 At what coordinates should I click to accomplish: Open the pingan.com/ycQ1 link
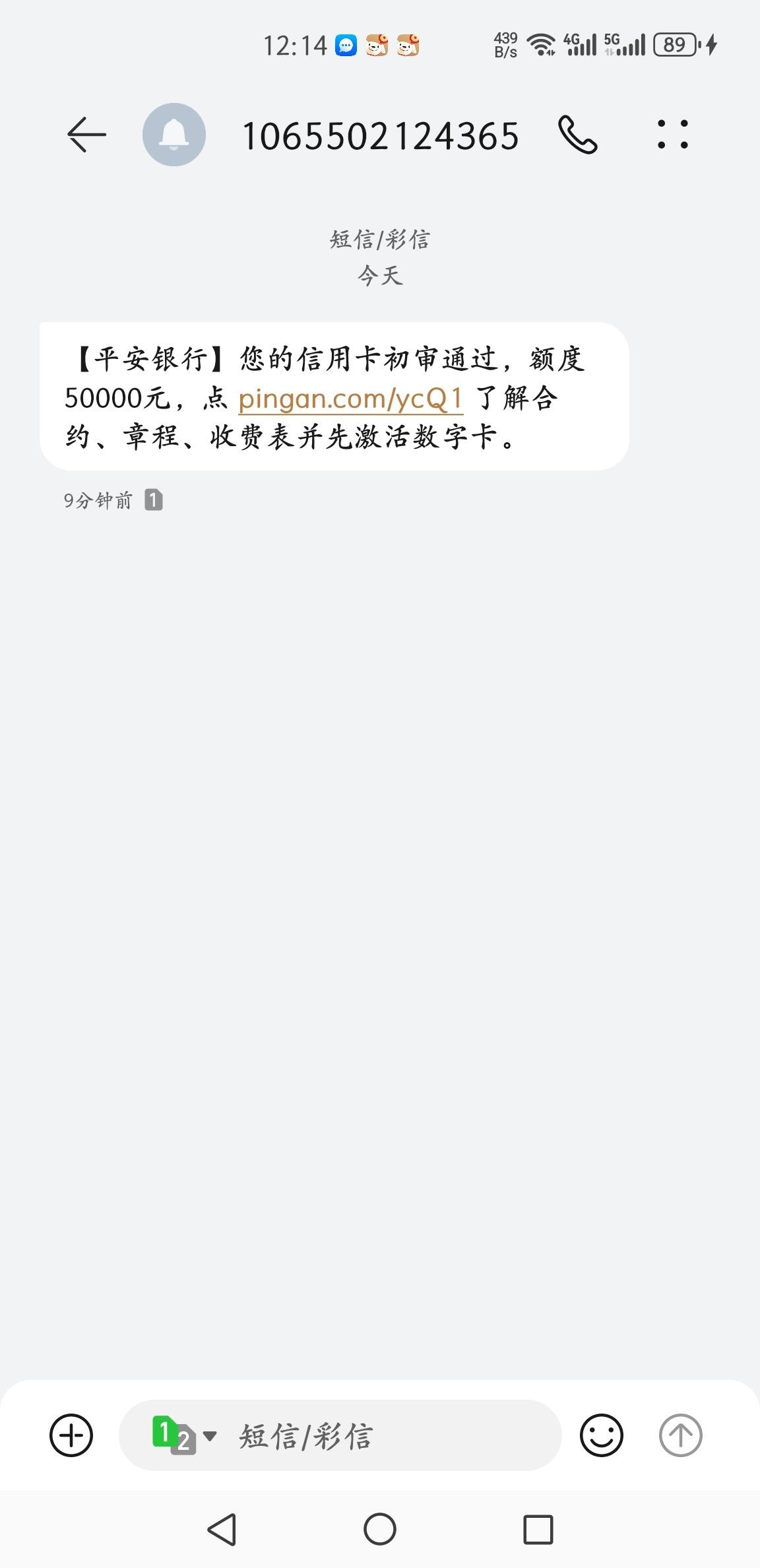point(350,398)
